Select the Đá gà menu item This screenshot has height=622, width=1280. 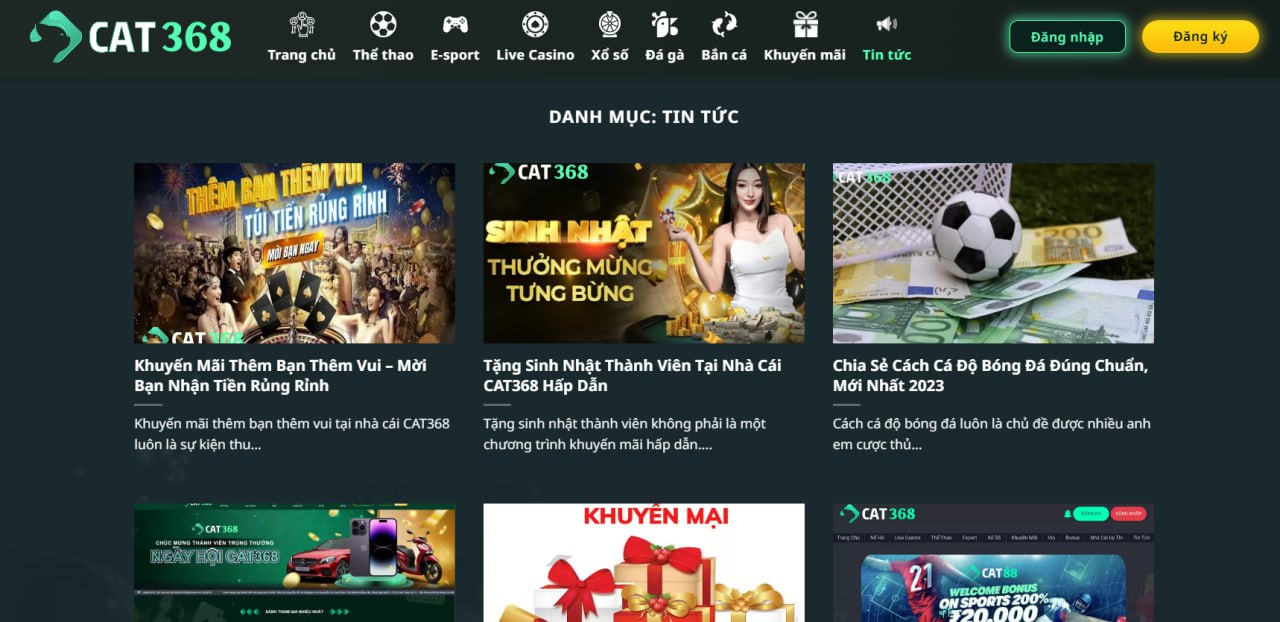coord(665,38)
